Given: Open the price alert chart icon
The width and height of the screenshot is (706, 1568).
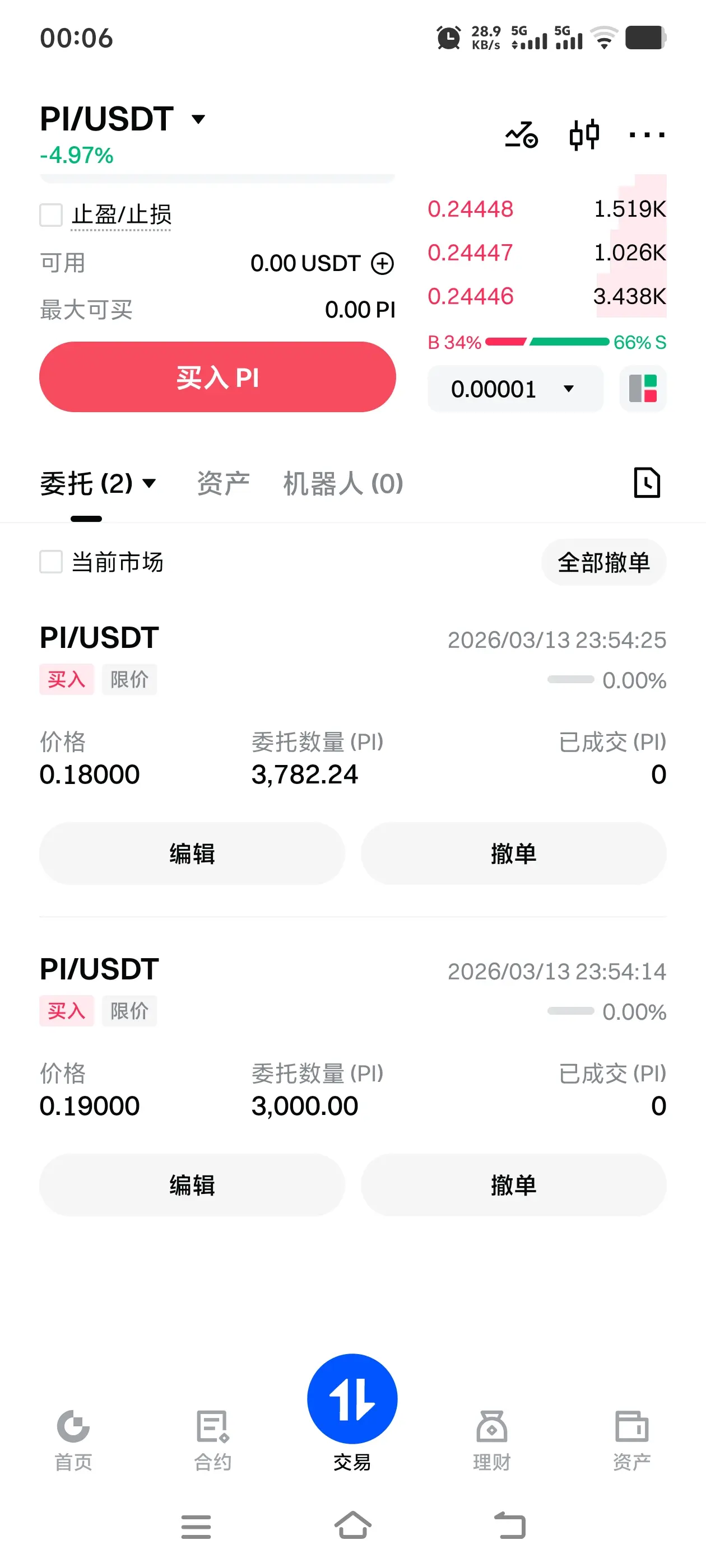Looking at the screenshot, I should point(522,134).
